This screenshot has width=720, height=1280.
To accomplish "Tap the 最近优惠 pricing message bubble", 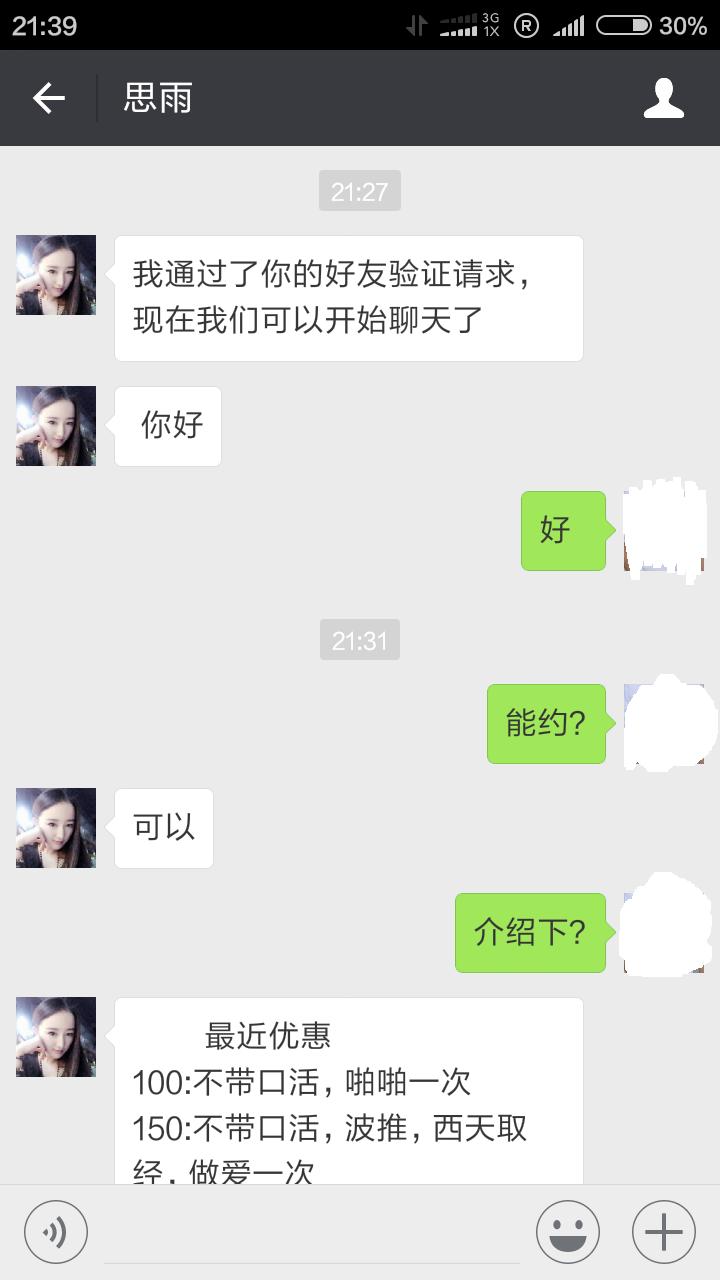I will click(350, 1090).
